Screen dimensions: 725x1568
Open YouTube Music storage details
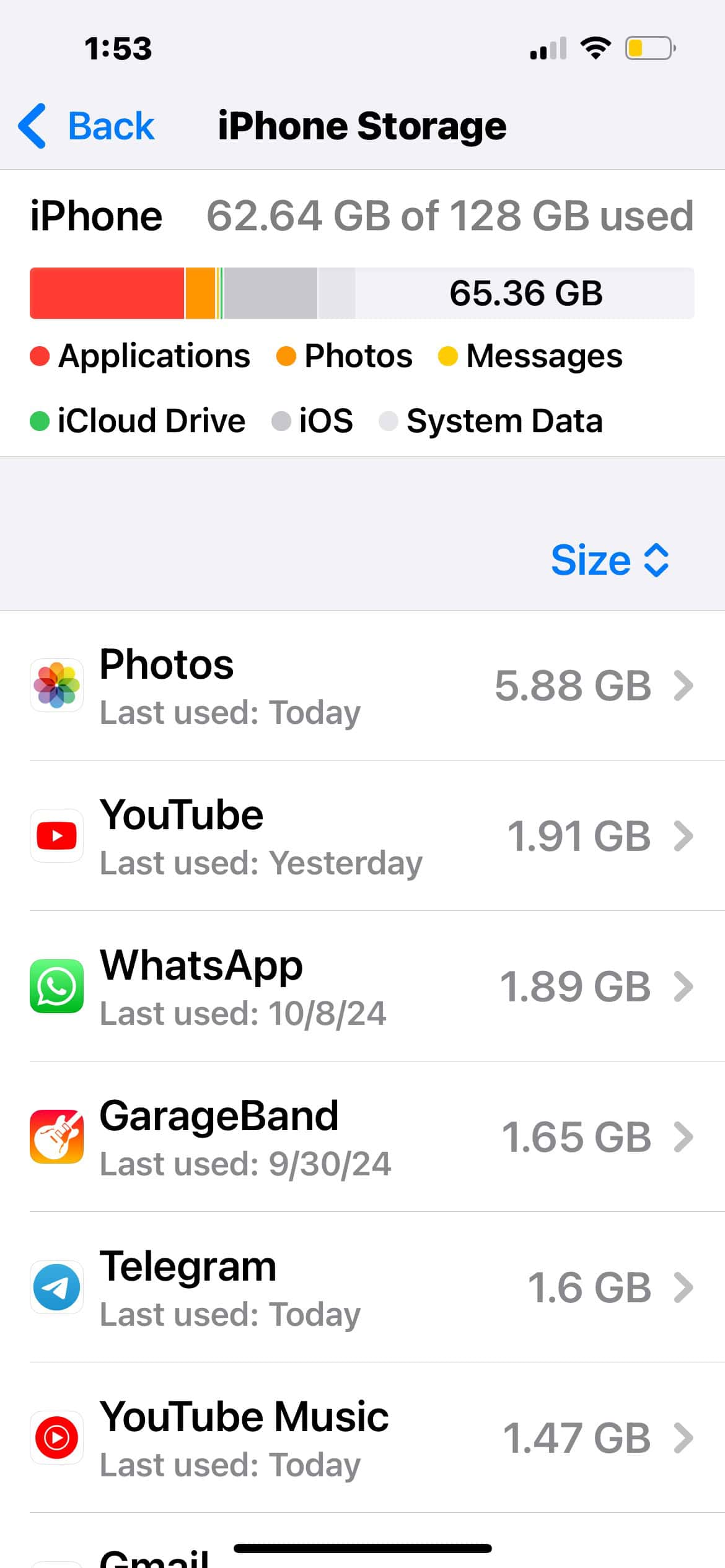pyautogui.click(x=362, y=1438)
